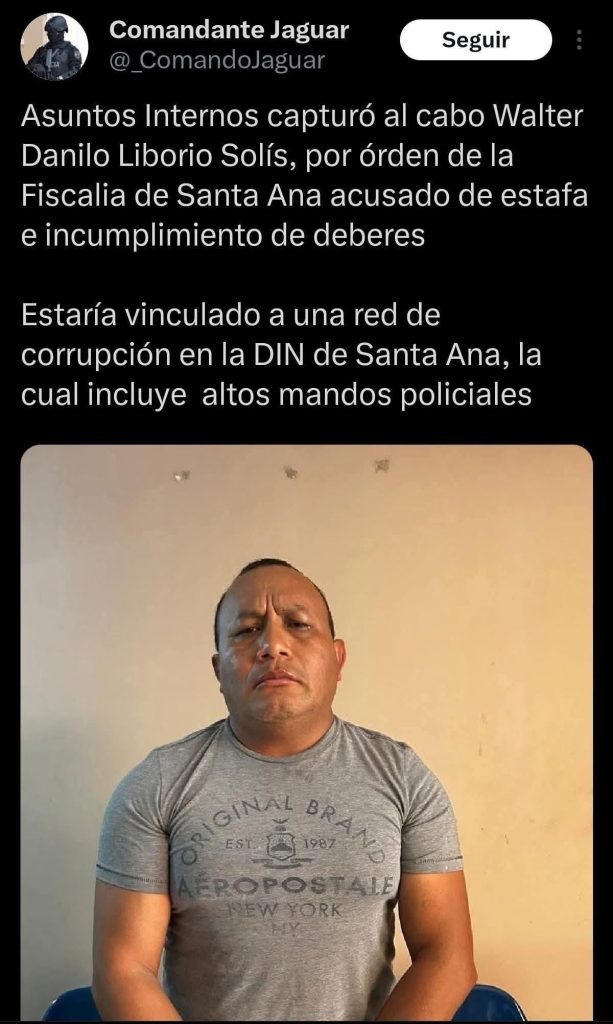Follow Comandante Jaguar with the Seguir button
This screenshot has width=613, height=1024.
point(475,41)
